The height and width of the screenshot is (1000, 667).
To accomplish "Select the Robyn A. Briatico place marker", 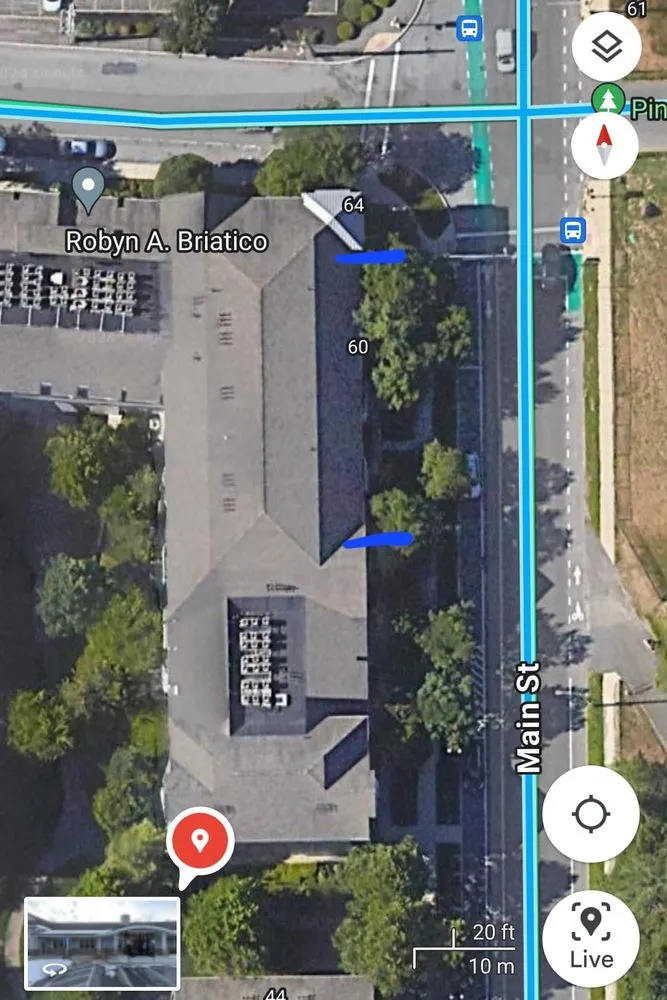I will [89, 188].
